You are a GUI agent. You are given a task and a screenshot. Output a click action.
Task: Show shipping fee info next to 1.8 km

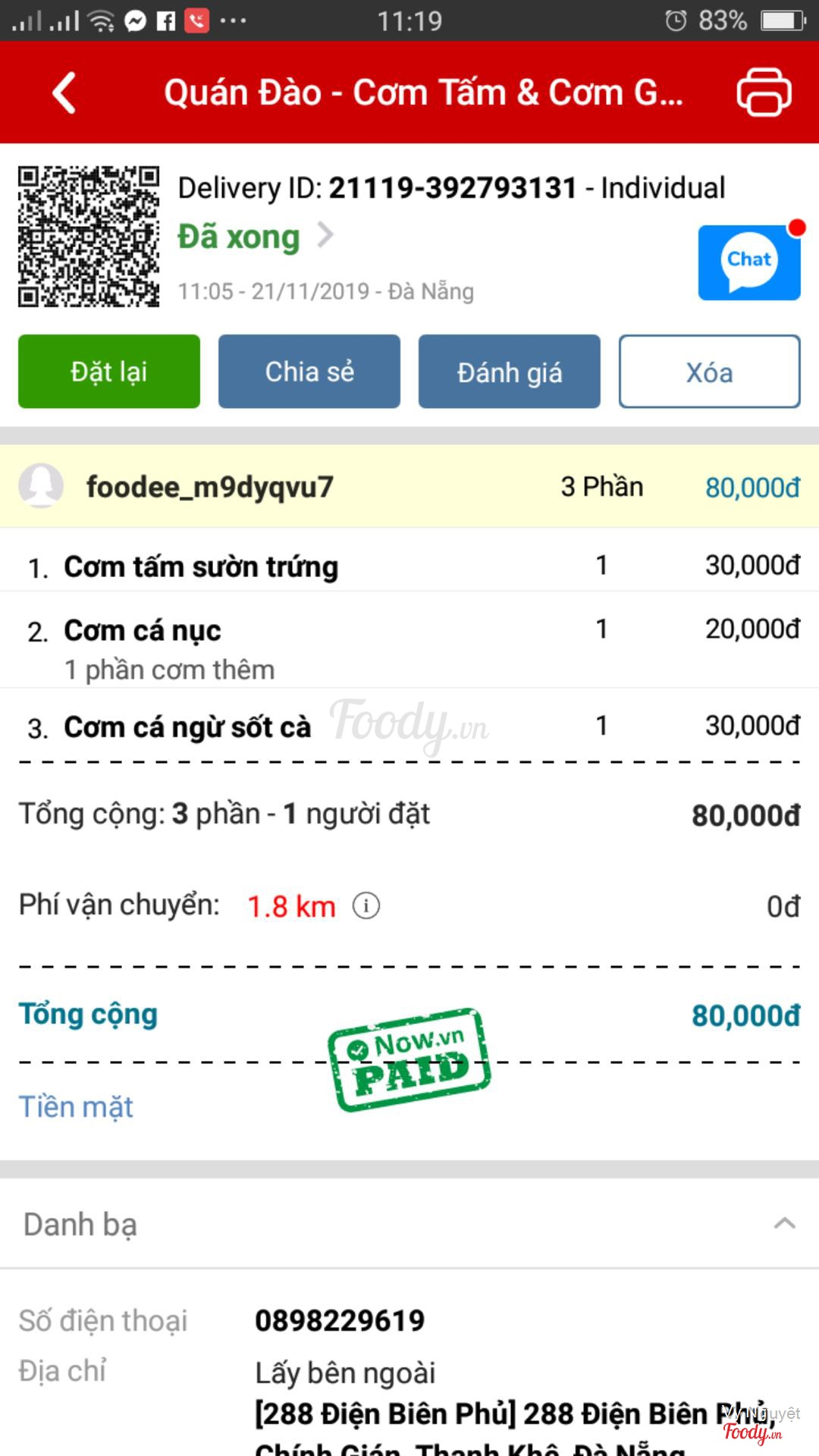tap(366, 905)
